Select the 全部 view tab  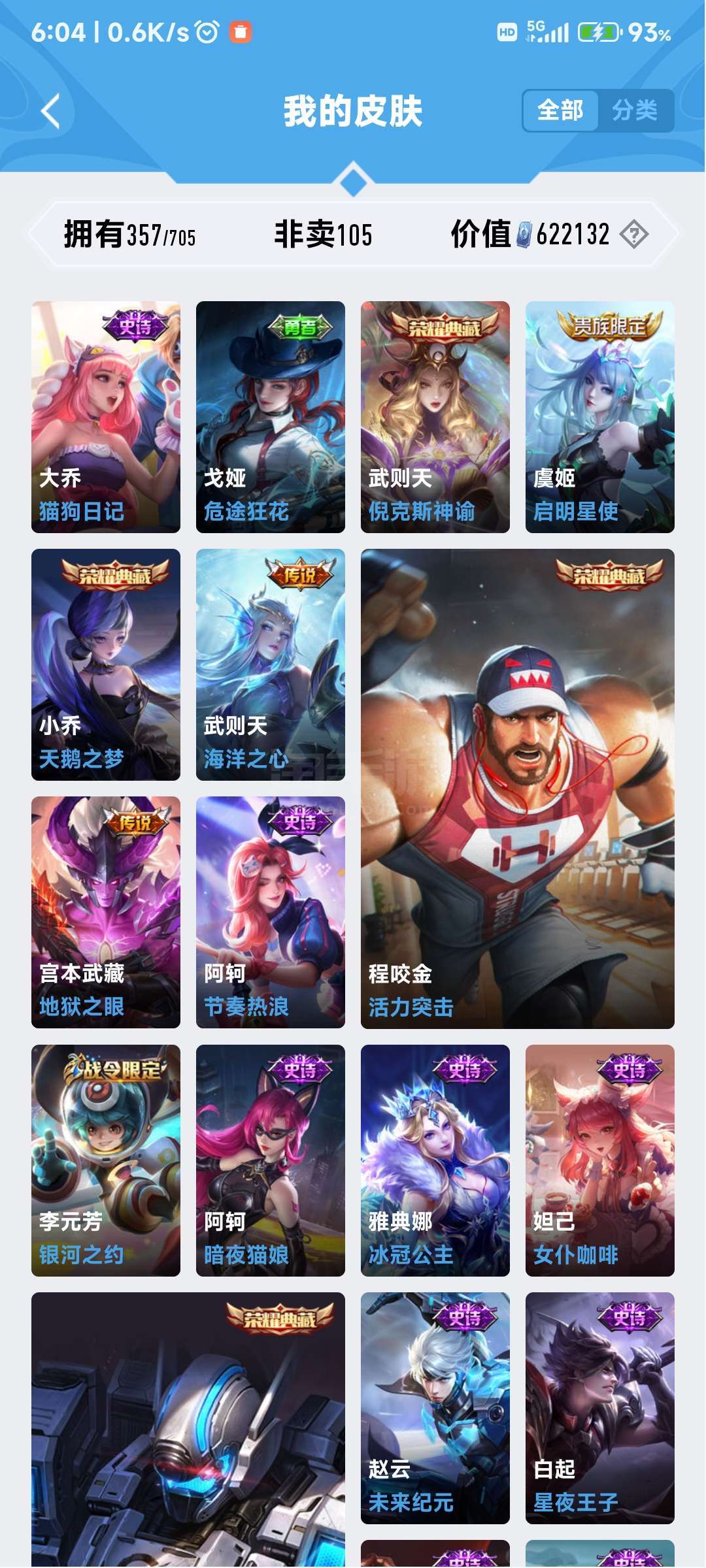pyautogui.click(x=560, y=110)
